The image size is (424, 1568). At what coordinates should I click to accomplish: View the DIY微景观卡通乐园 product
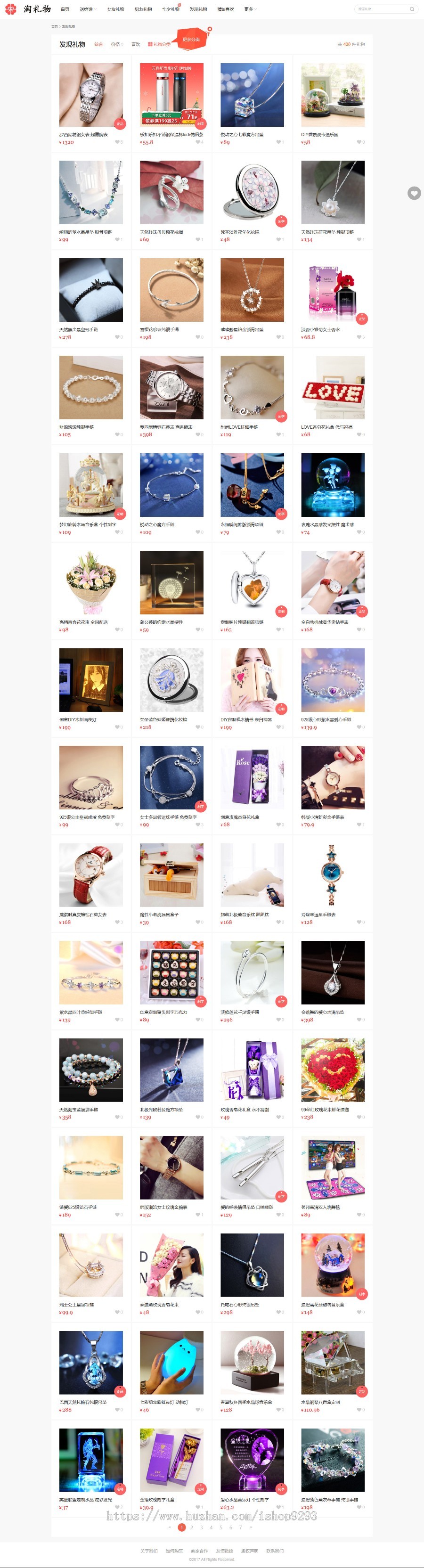pos(333,95)
